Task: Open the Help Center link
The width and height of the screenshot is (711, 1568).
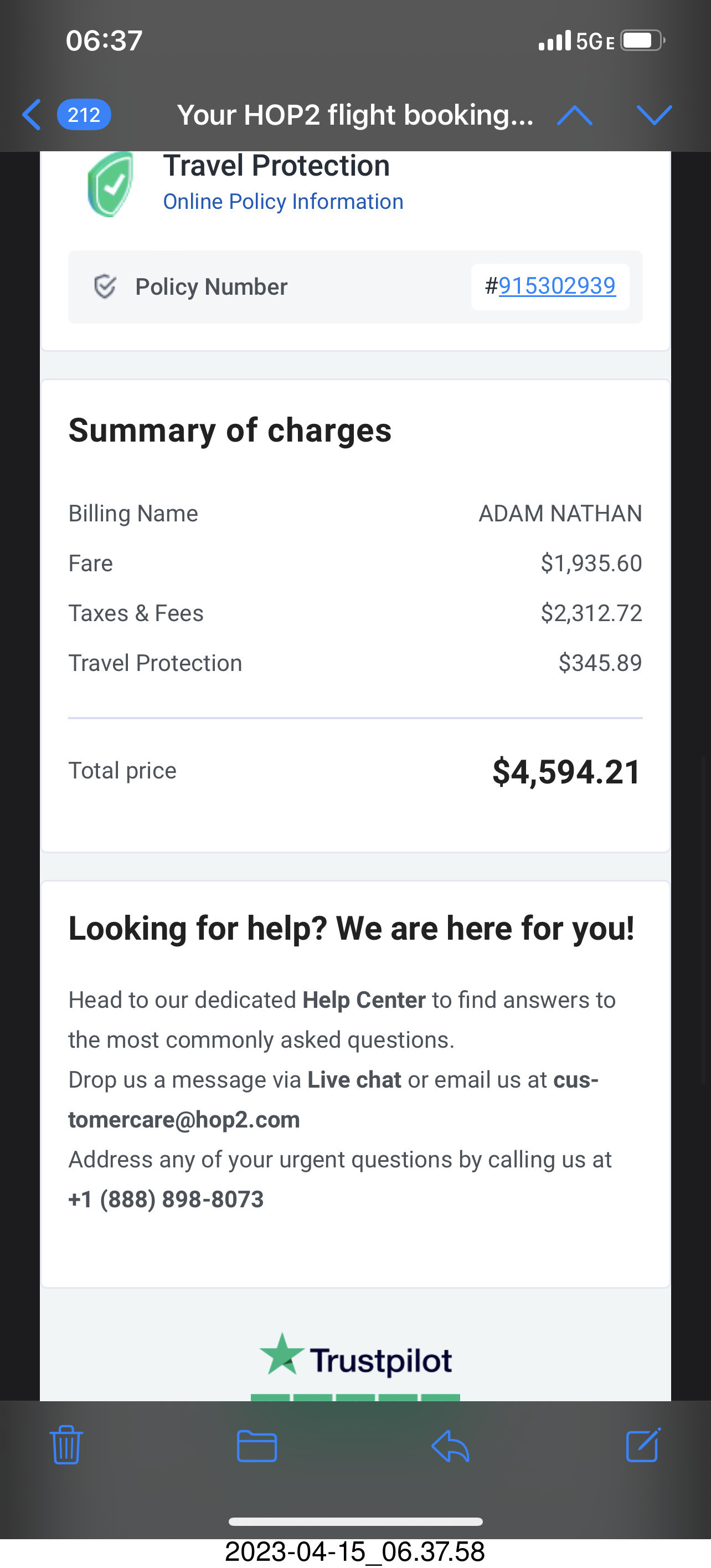Action: [364, 1000]
